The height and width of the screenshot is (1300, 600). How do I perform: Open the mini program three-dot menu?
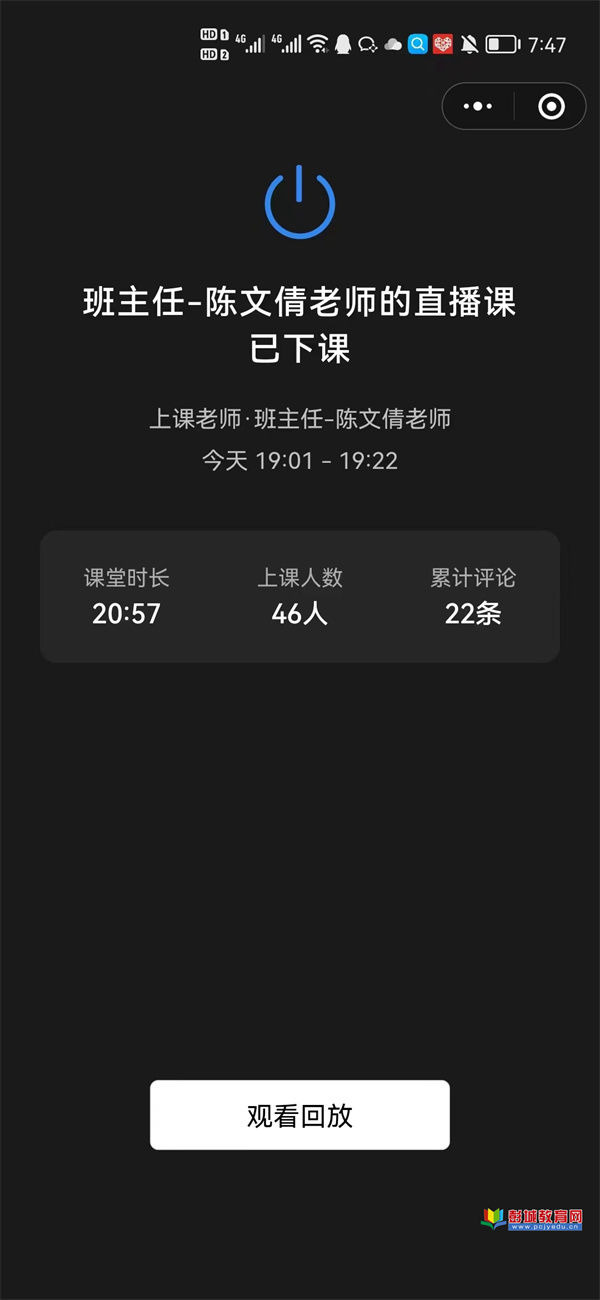point(478,106)
